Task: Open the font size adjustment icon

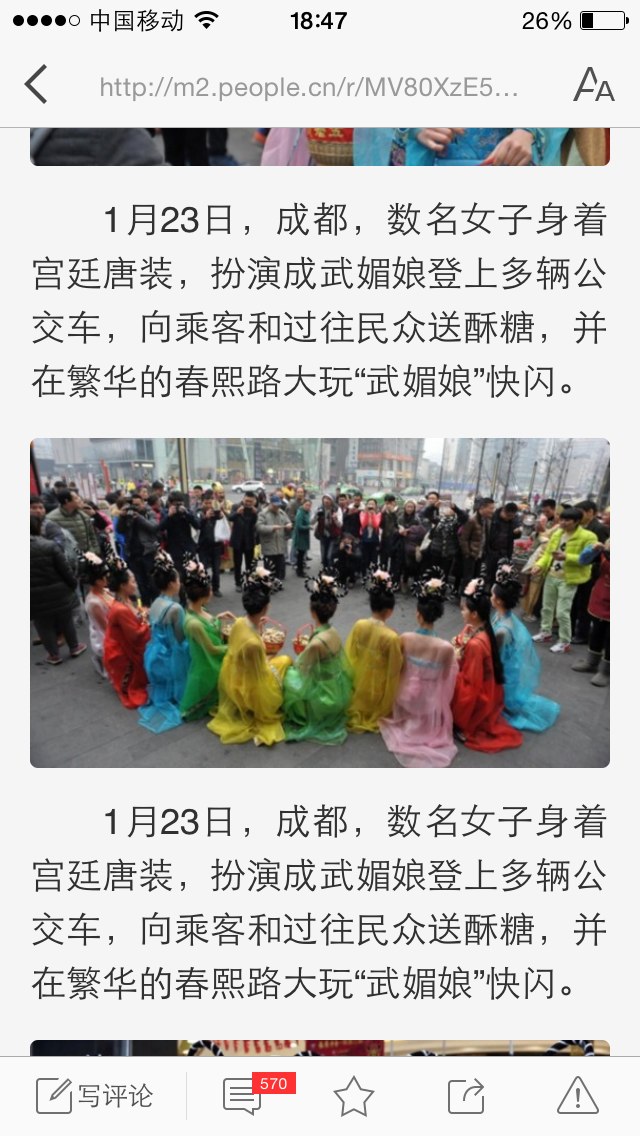Action: tap(594, 85)
